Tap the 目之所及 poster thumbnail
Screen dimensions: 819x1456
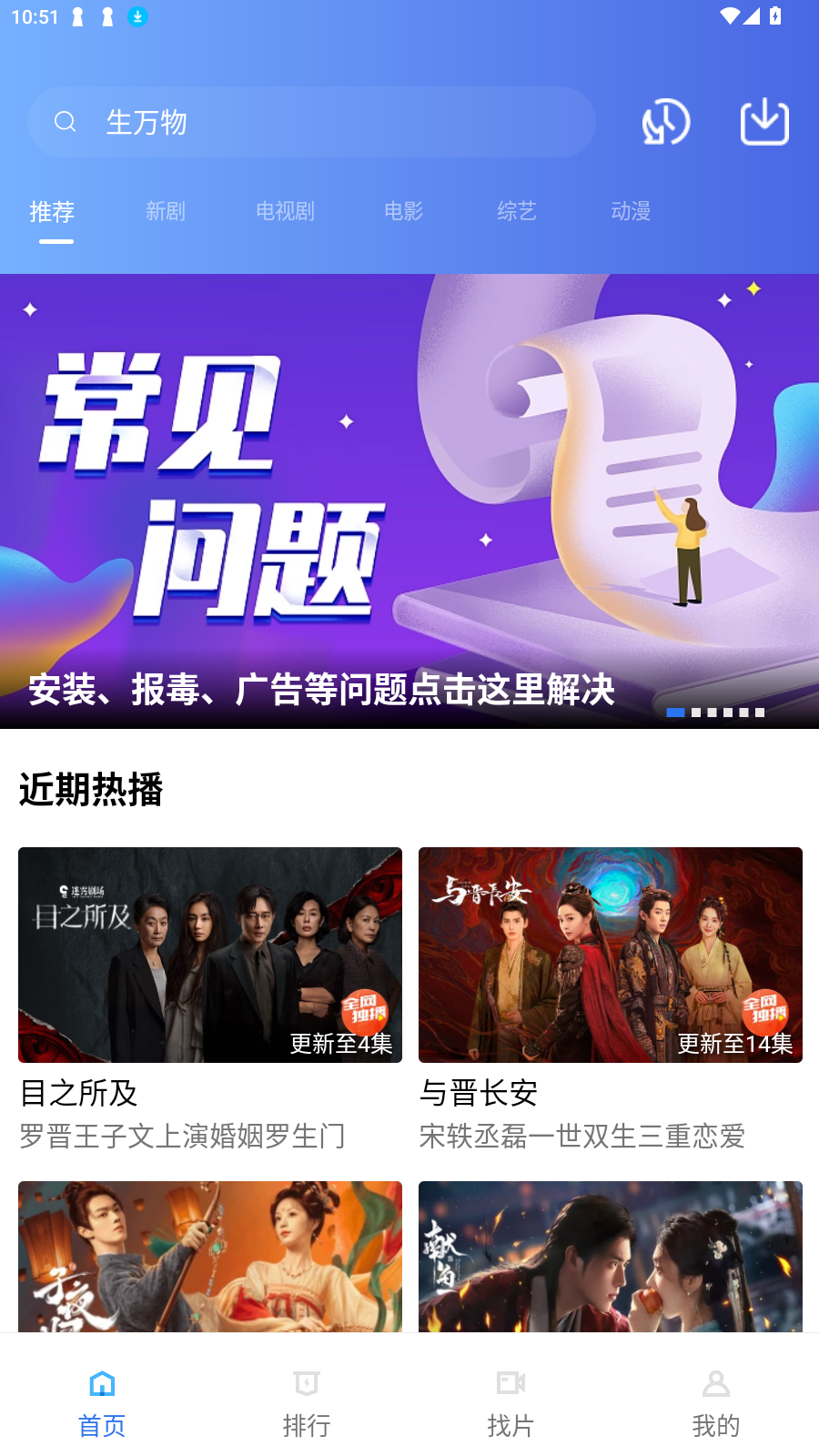point(210,955)
